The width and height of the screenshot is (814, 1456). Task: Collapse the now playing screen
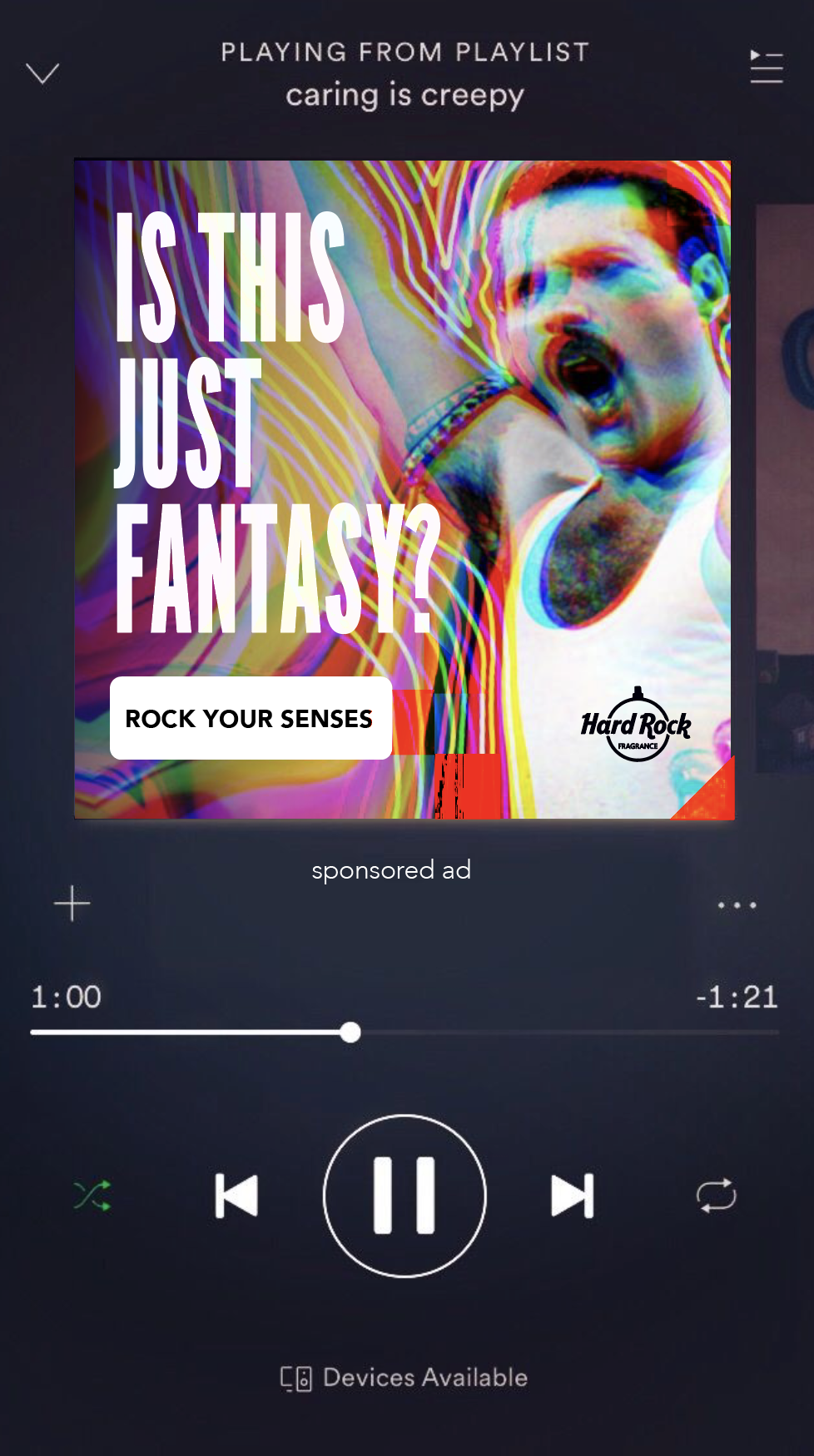42,73
